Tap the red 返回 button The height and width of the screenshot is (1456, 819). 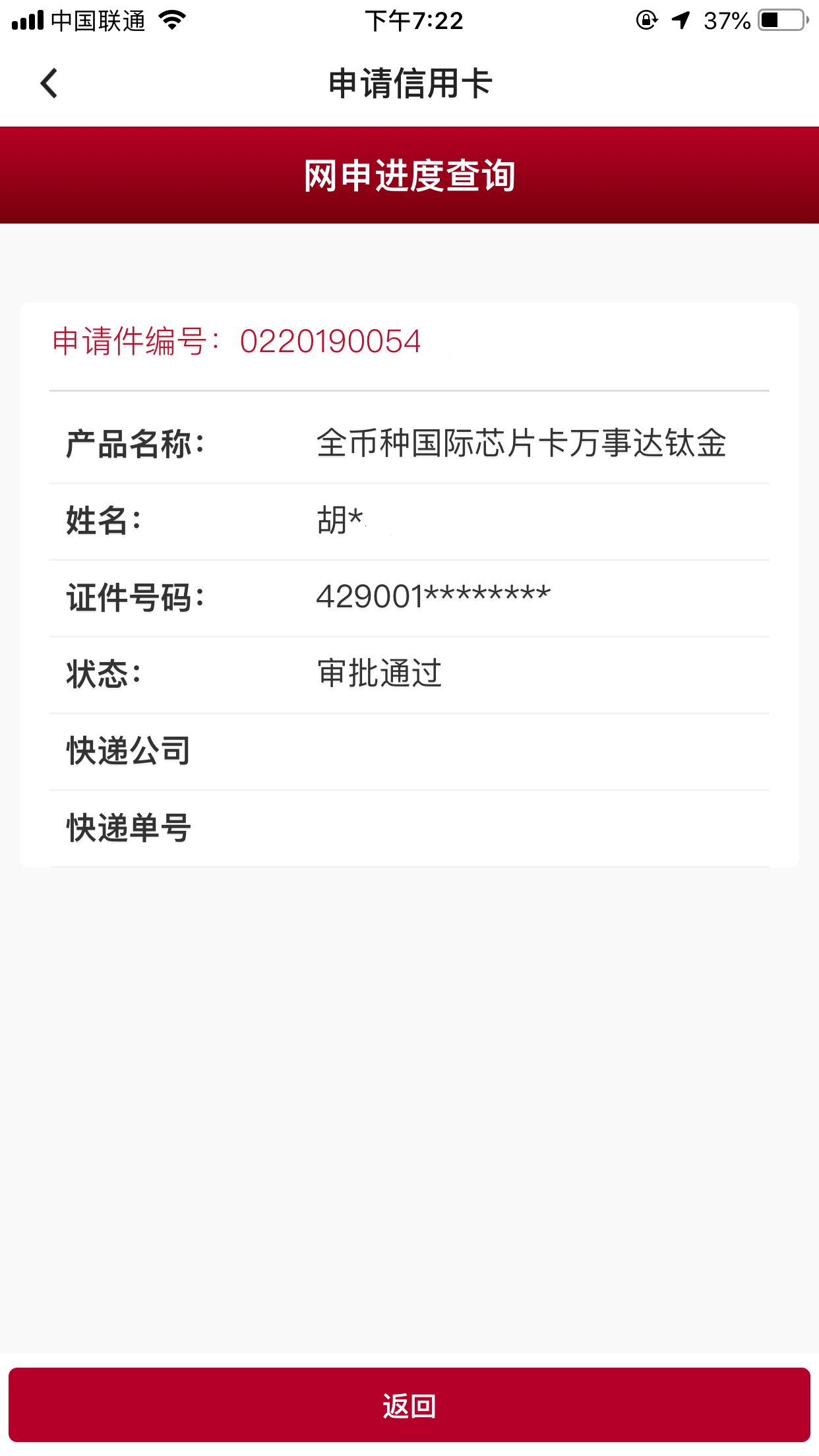(x=409, y=1405)
